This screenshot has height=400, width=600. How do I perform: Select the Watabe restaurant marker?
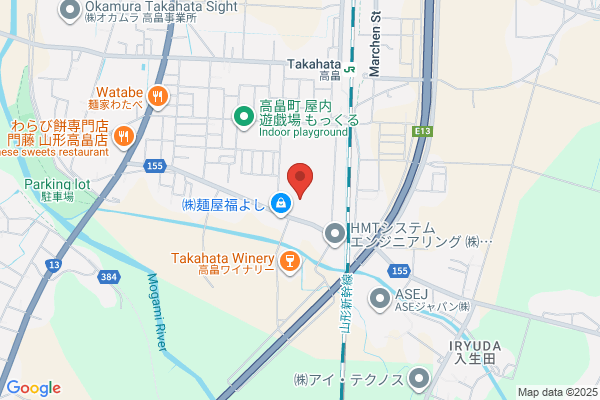tap(158, 97)
